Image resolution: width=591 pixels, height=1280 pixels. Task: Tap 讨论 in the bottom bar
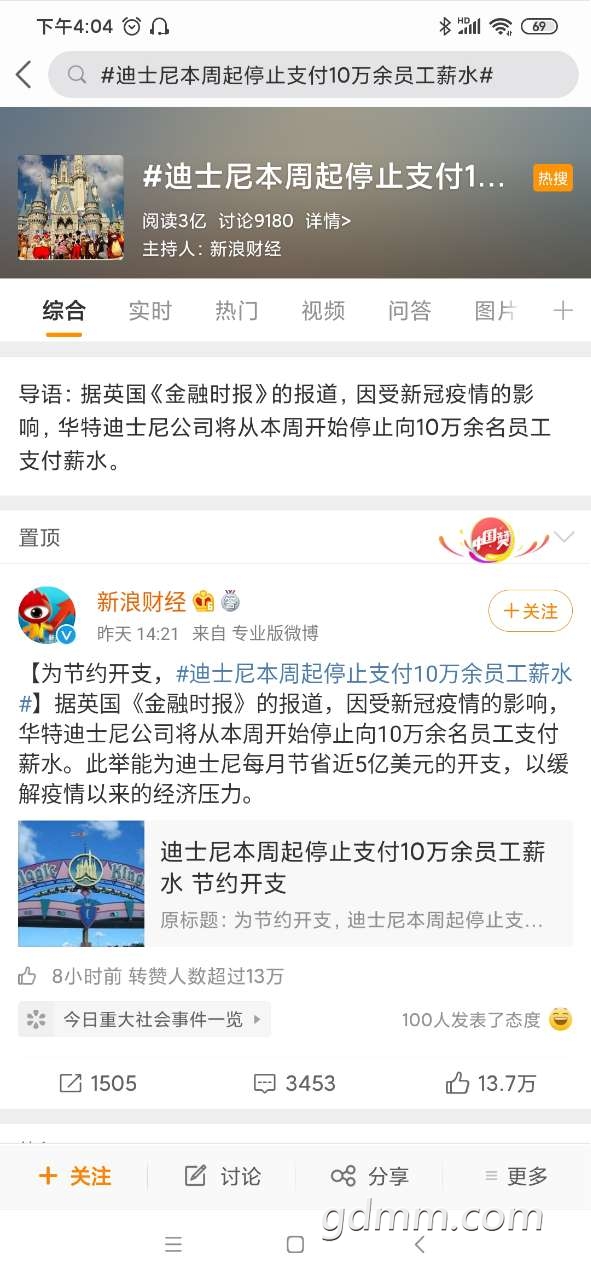[x=222, y=1176]
